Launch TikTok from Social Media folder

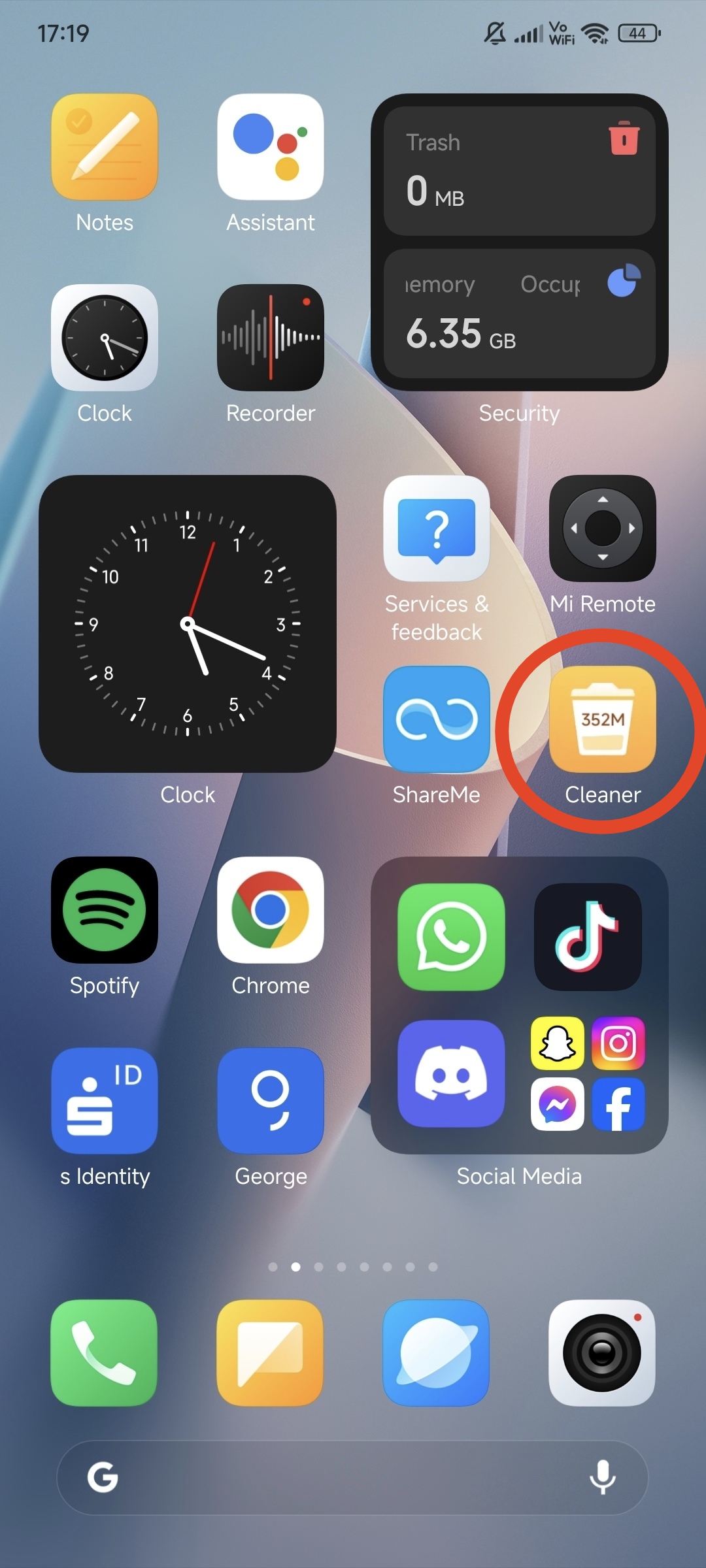tap(588, 938)
